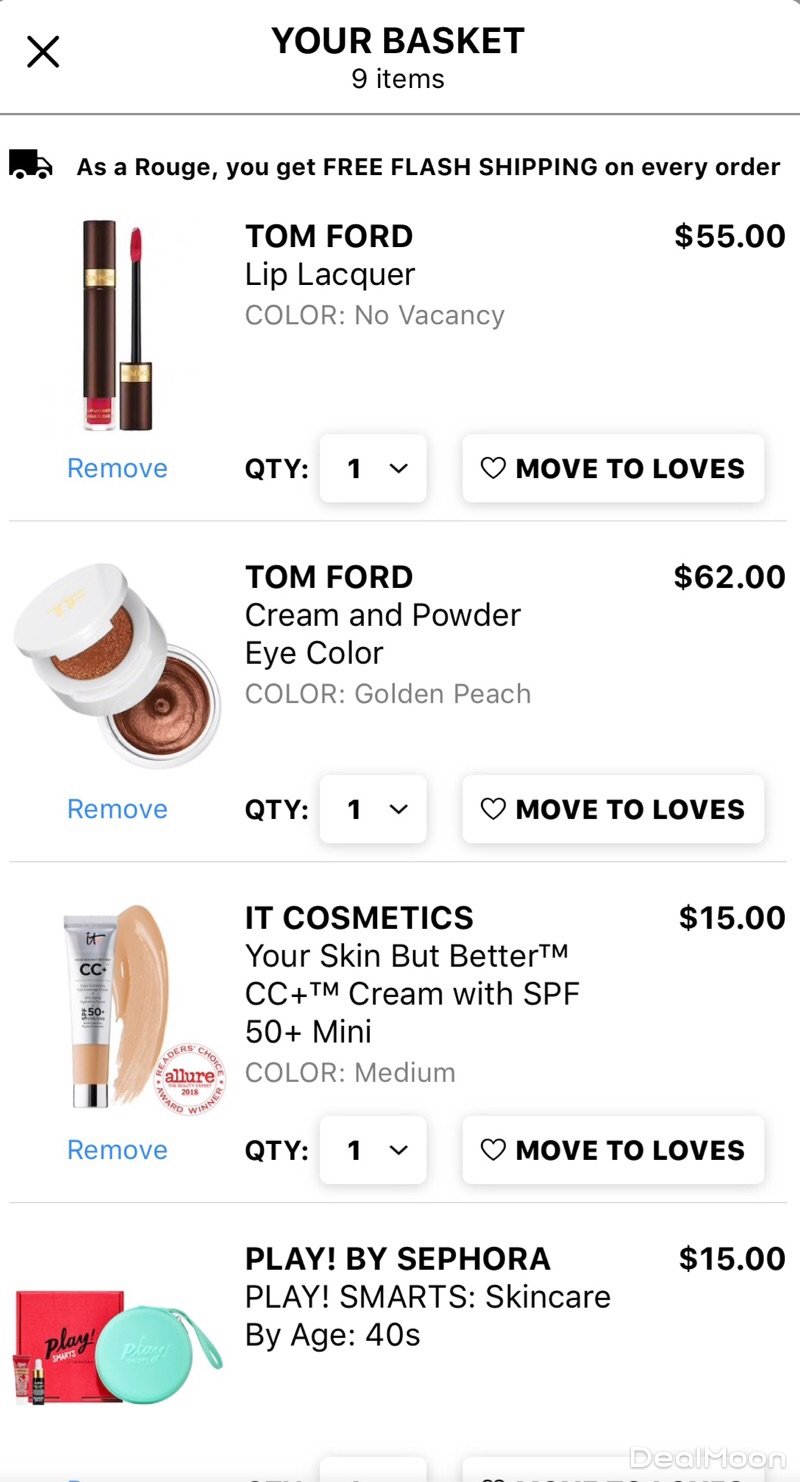800x1482 pixels.
Task: Open Tom Ford Lip Lacquer product image
Action: click(115, 325)
